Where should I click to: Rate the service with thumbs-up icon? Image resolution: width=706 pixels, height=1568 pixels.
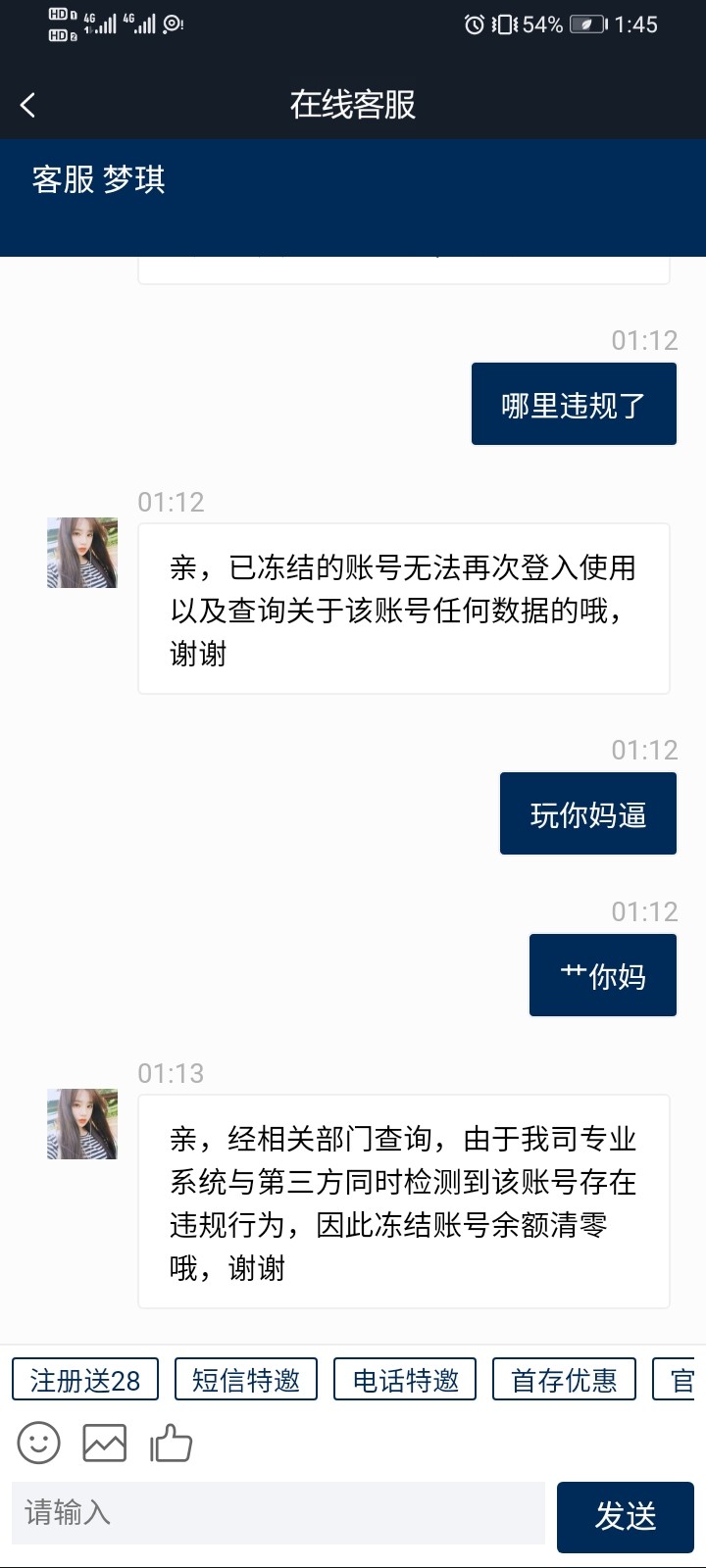click(172, 1444)
